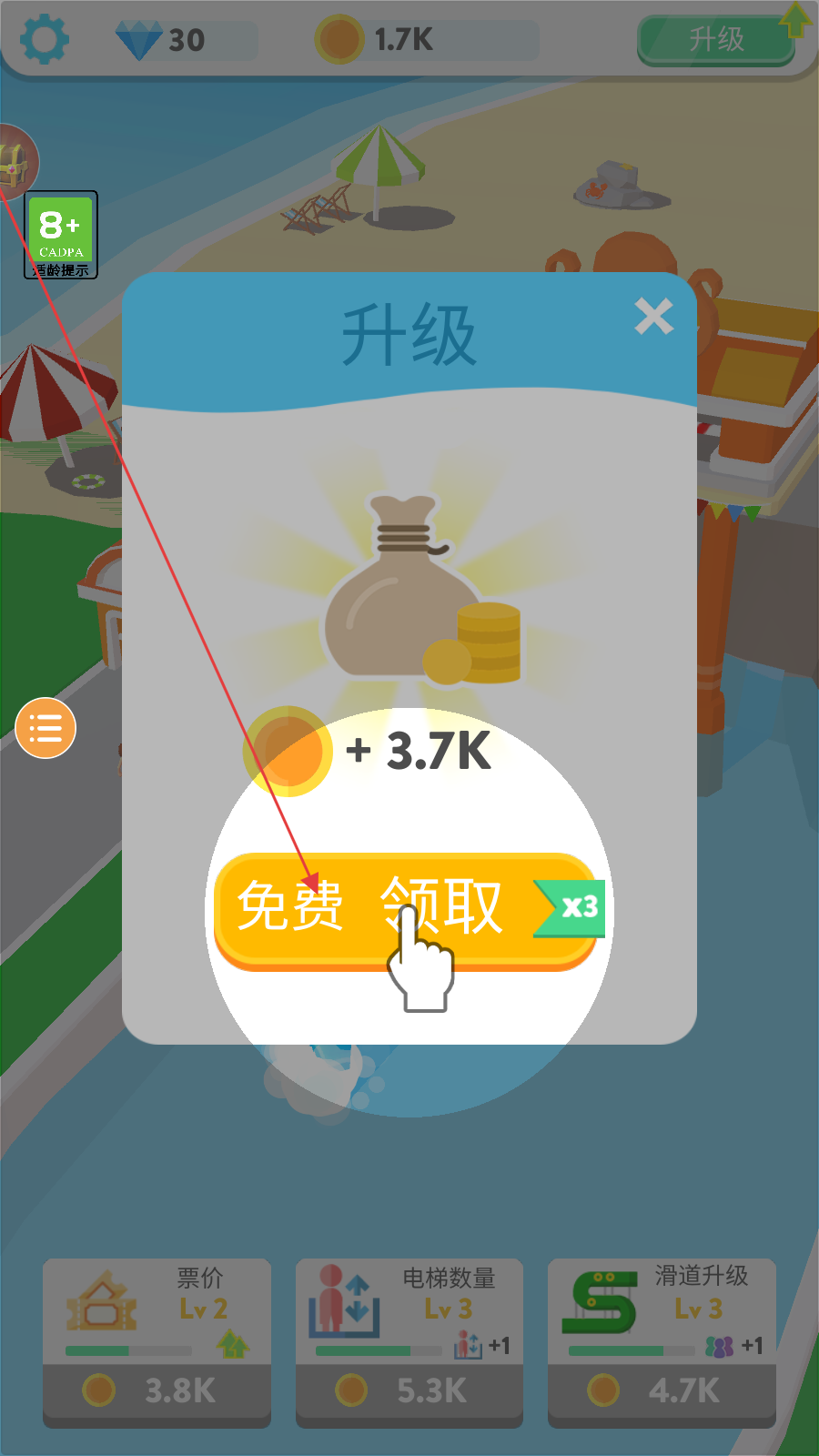819x1456 pixels.
Task: Tap the free claim x3 button
Action: click(x=406, y=909)
